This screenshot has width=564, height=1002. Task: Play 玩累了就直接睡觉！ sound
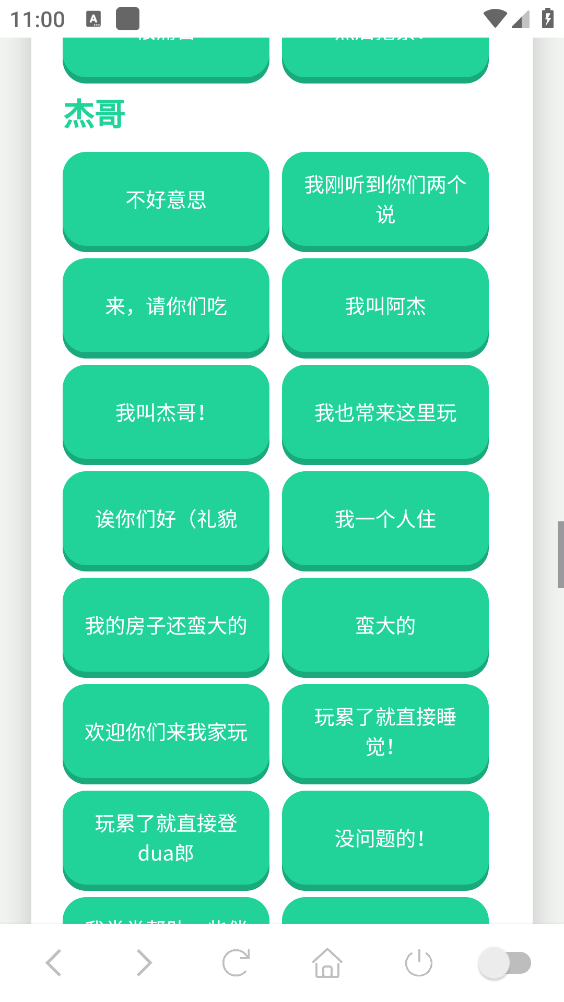point(385,733)
